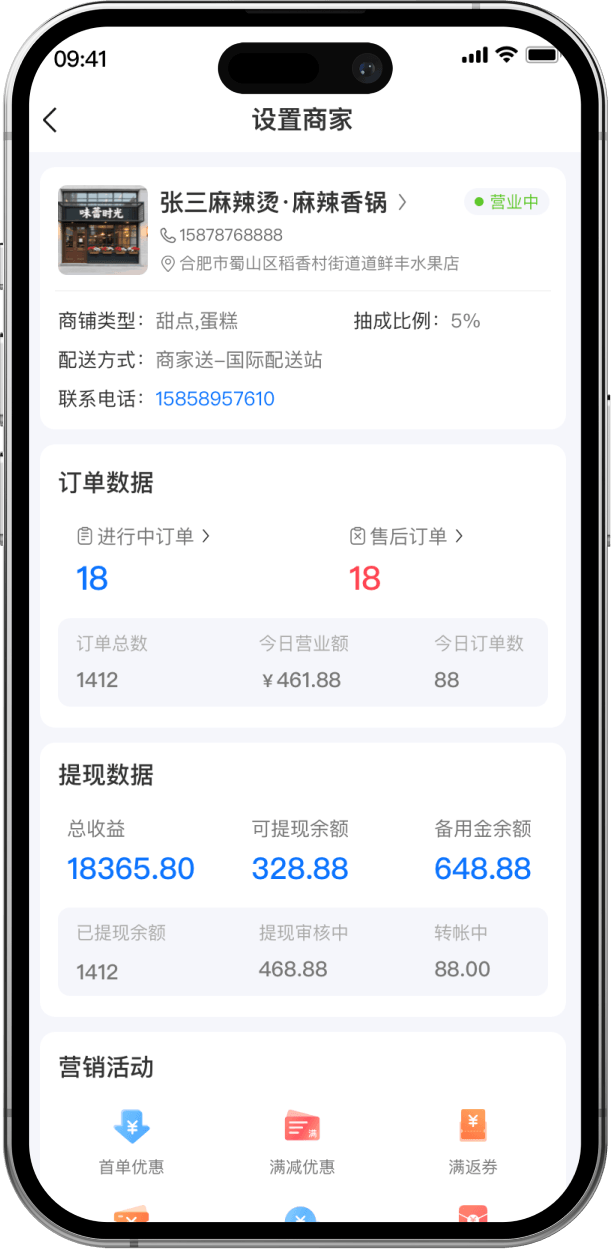Screen dimensions: 611x1252
Task: Open 满返券 marketing activity
Action: point(472,1139)
